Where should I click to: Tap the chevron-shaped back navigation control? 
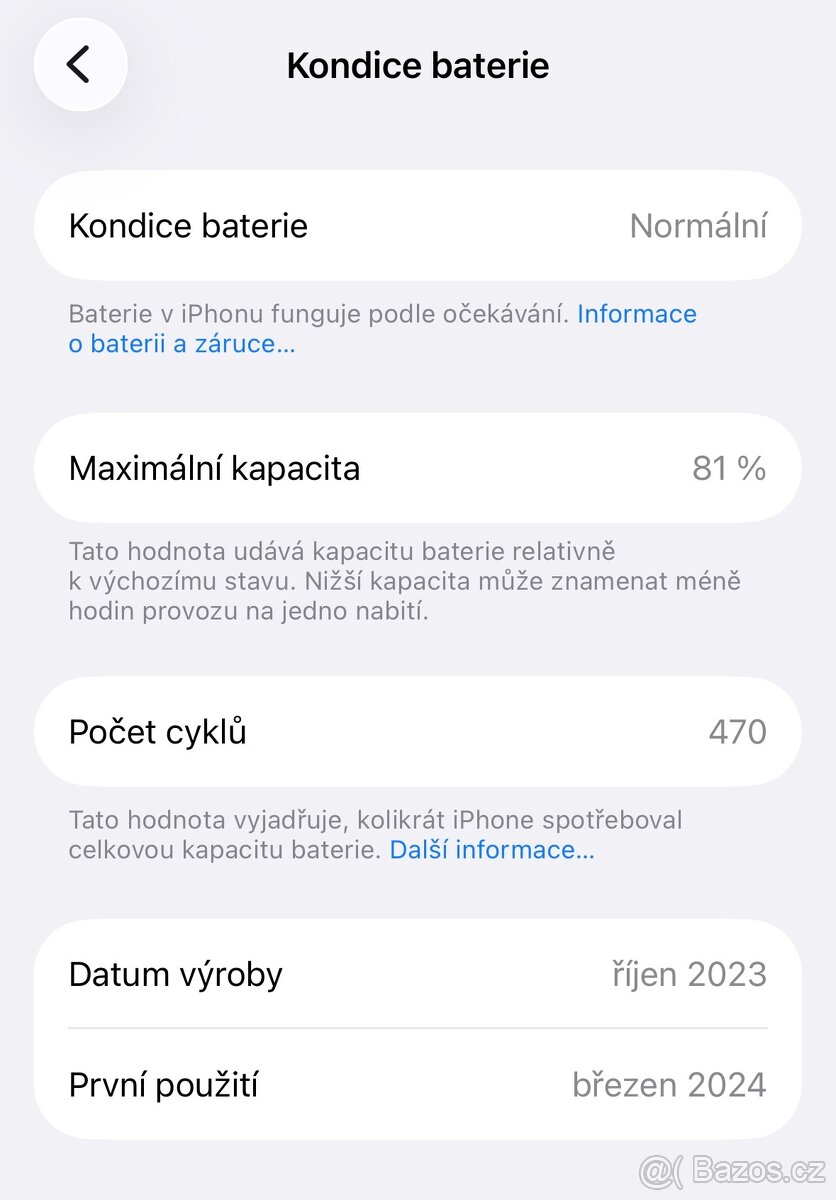(80, 64)
